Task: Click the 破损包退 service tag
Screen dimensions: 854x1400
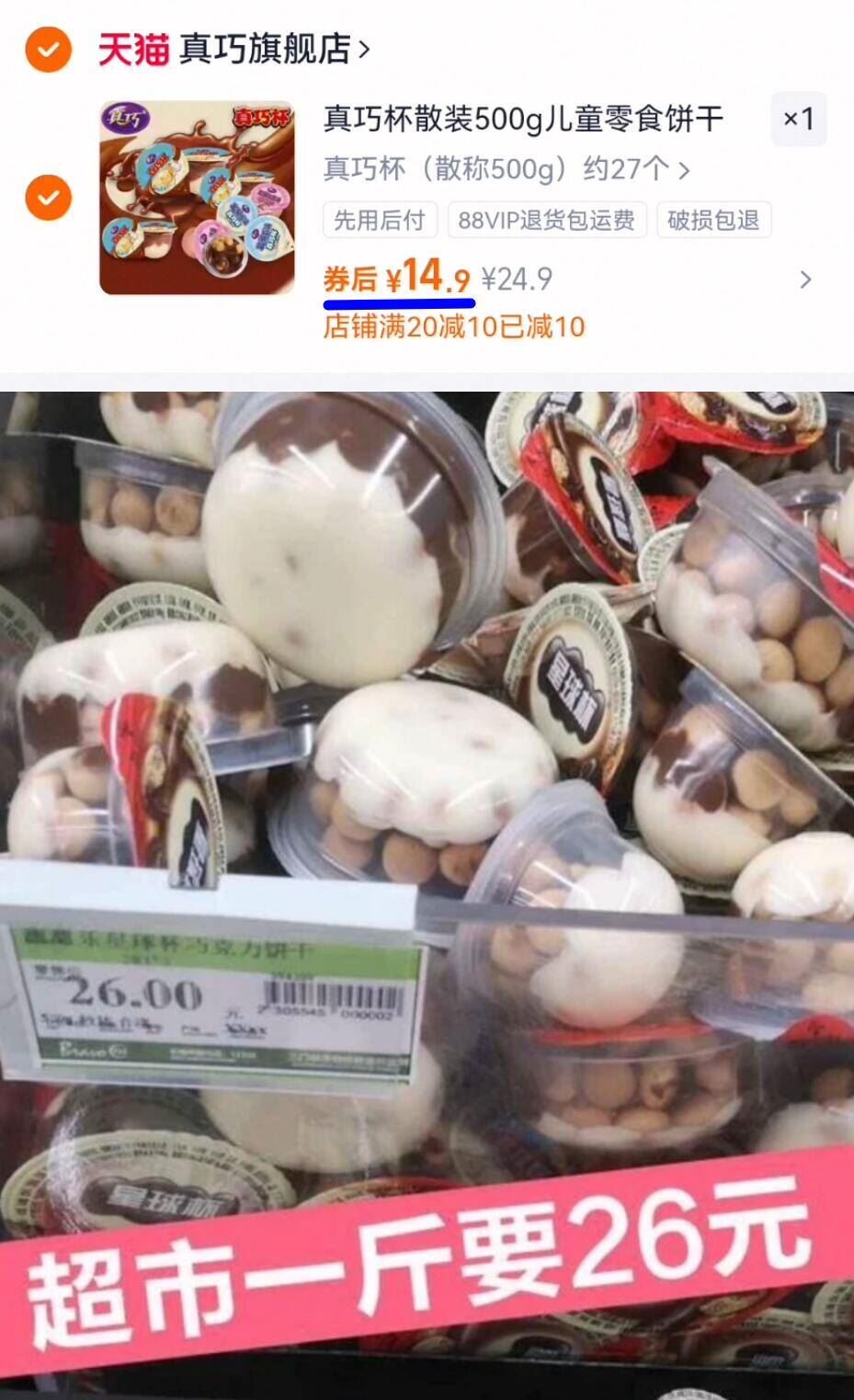Action: click(x=712, y=219)
